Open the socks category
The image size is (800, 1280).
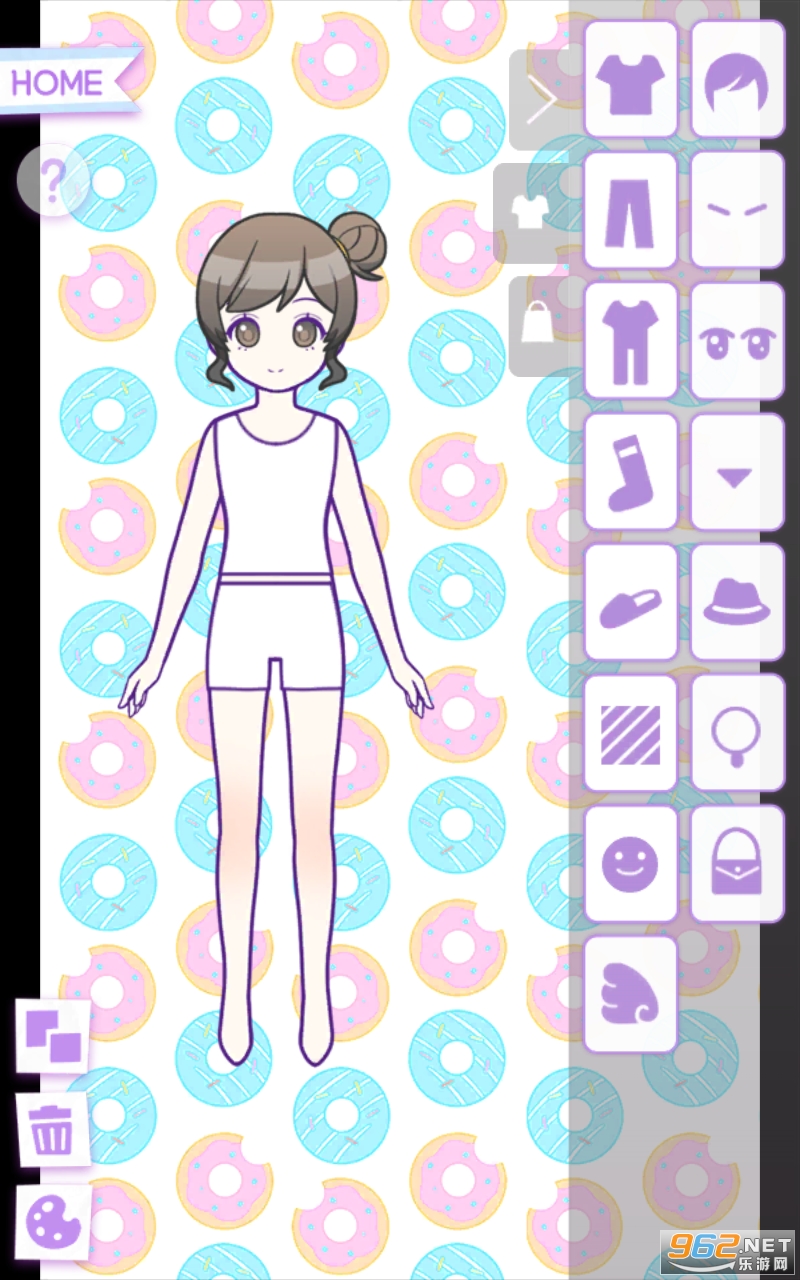(631, 472)
